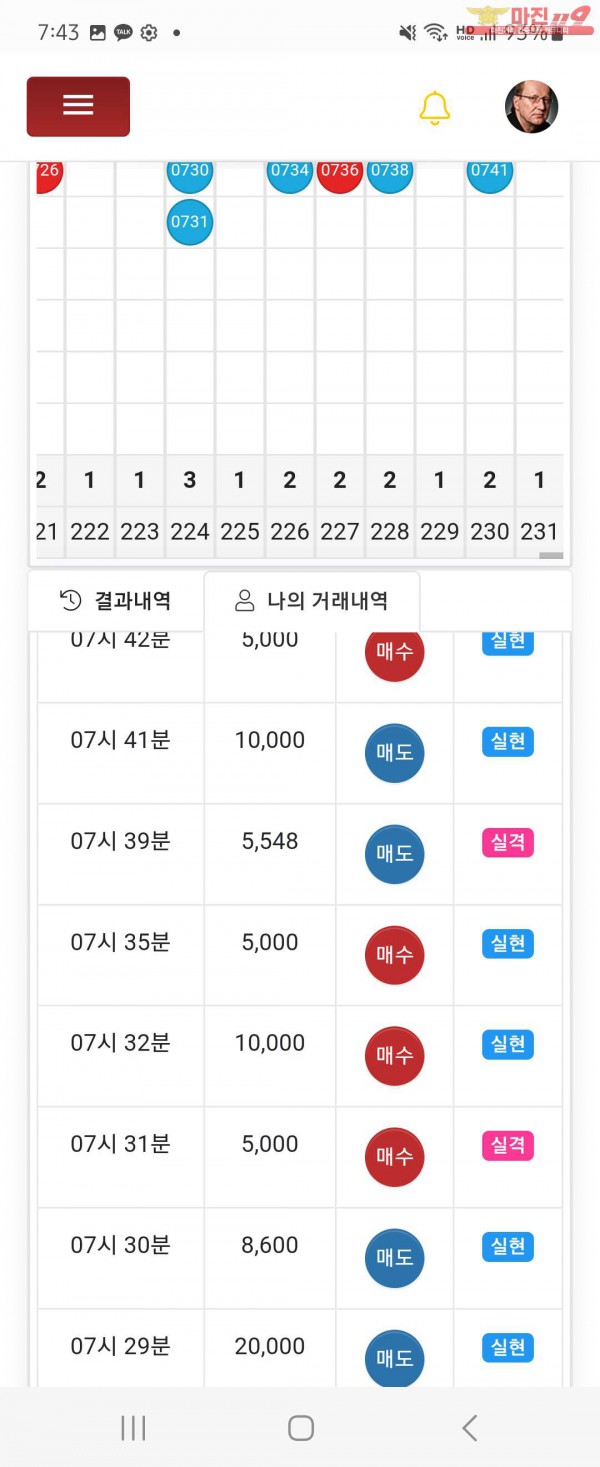The height and width of the screenshot is (1467, 600).
Task: Open the profile avatar
Action: [x=531, y=106]
